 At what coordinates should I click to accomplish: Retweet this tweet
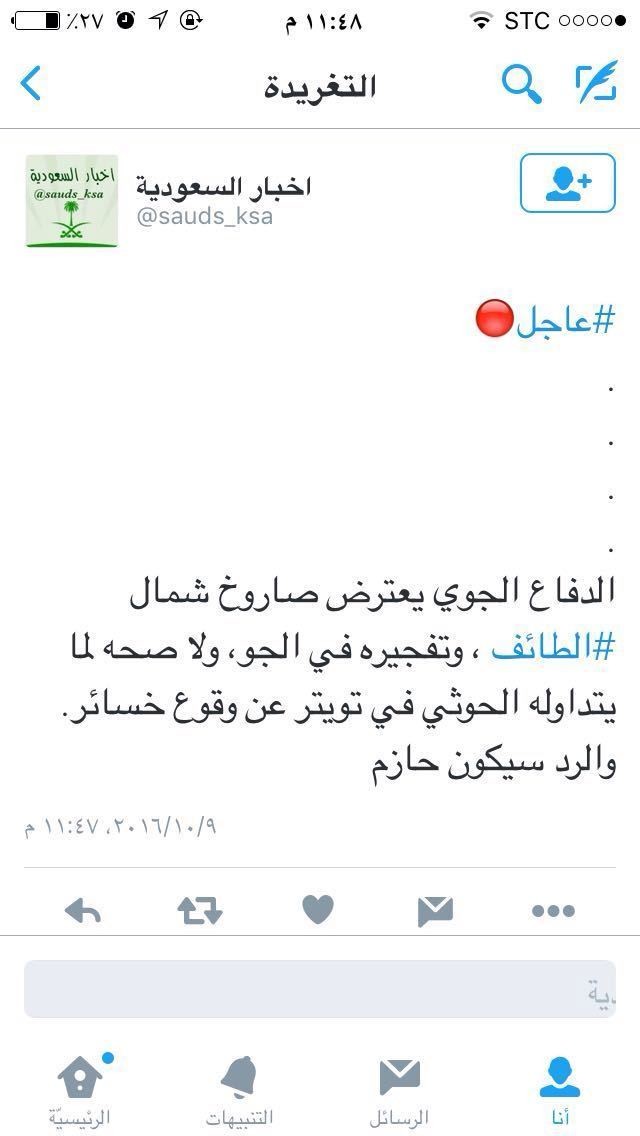tap(200, 910)
